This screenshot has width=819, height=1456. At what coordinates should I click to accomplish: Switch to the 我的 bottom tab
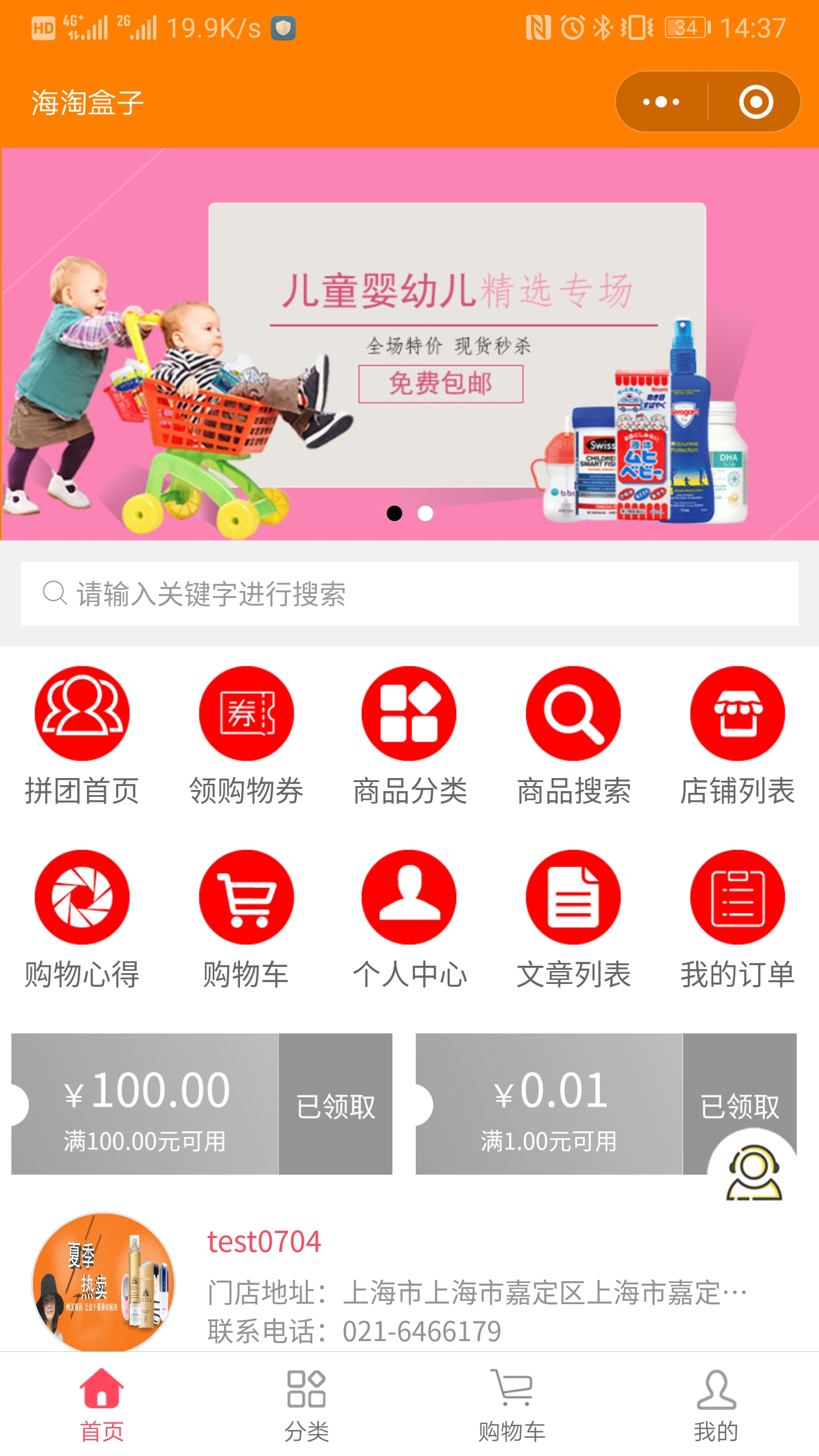pyautogui.click(x=716, y=1405)
